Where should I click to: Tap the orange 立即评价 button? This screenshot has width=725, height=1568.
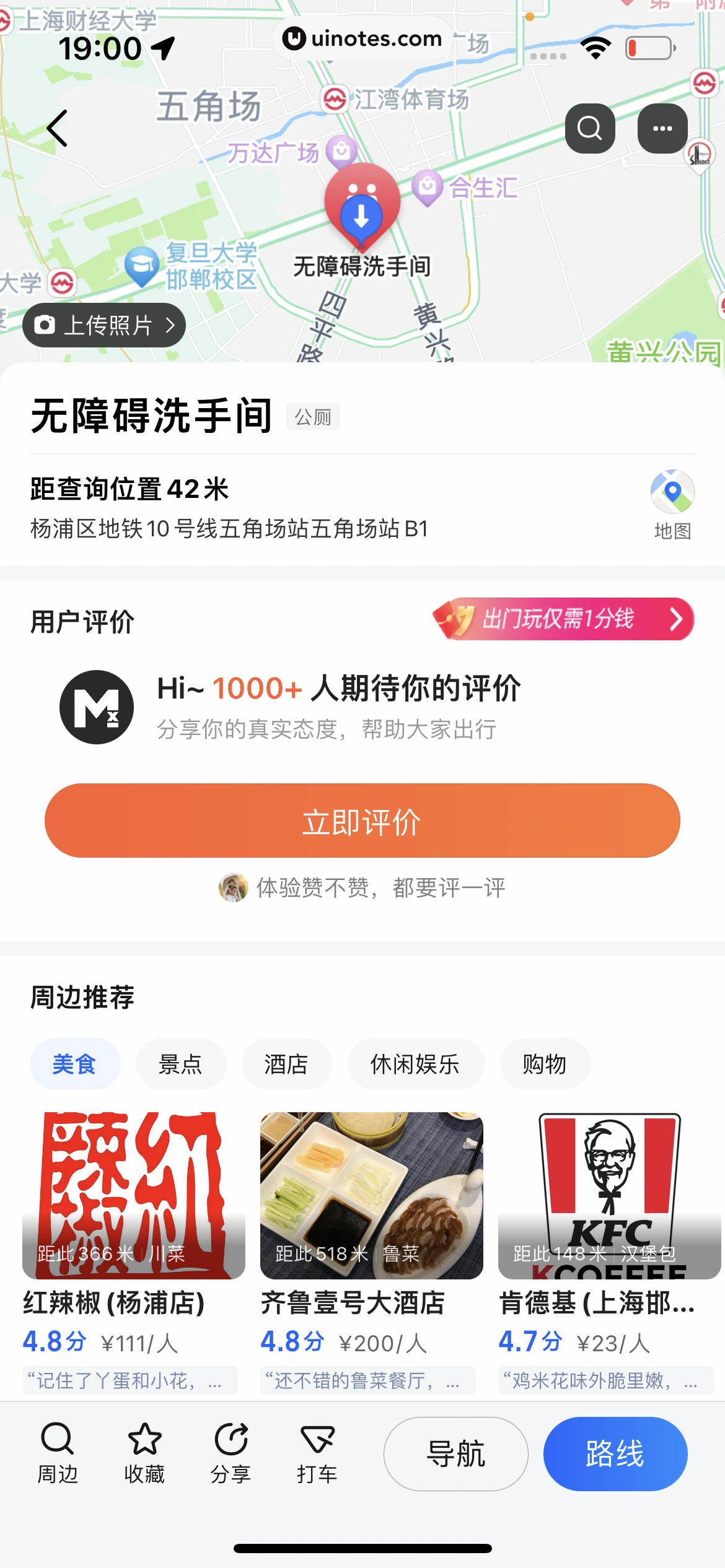click(x=362, y=821)
